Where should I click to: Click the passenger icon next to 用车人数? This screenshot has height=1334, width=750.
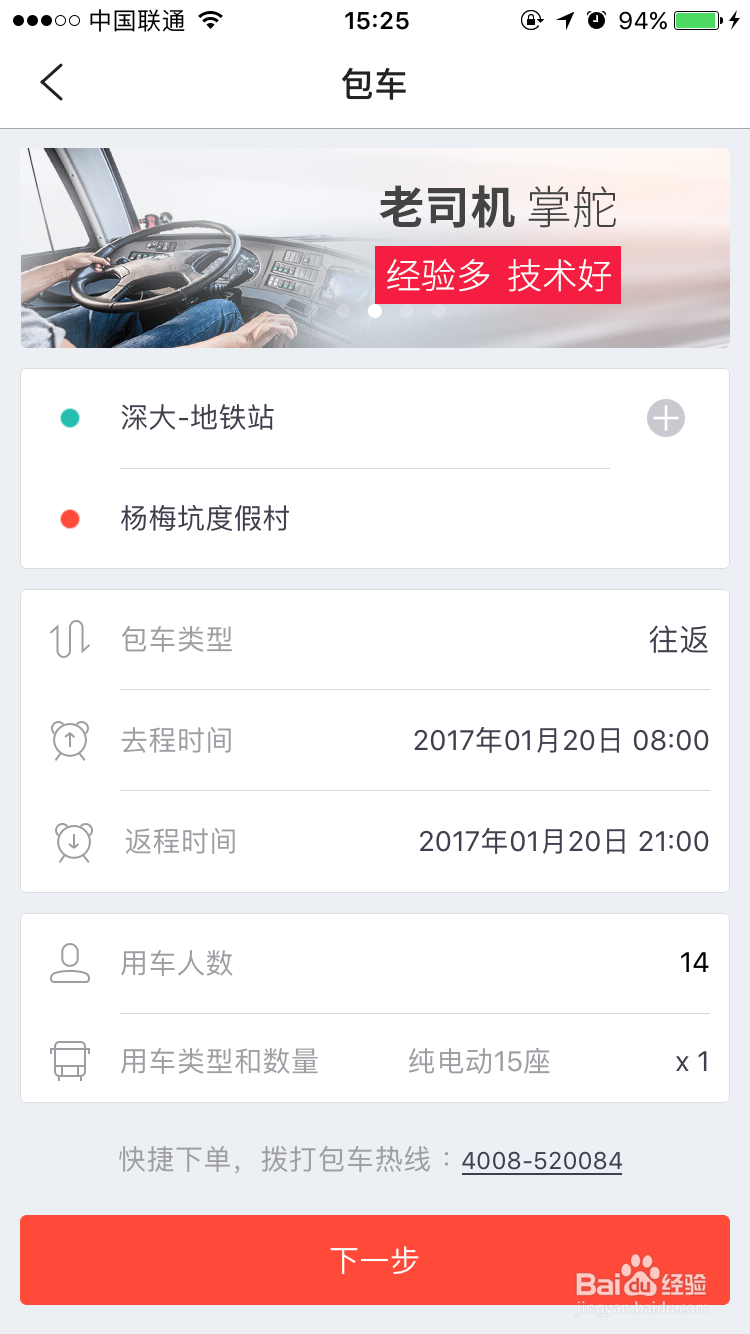68,962
